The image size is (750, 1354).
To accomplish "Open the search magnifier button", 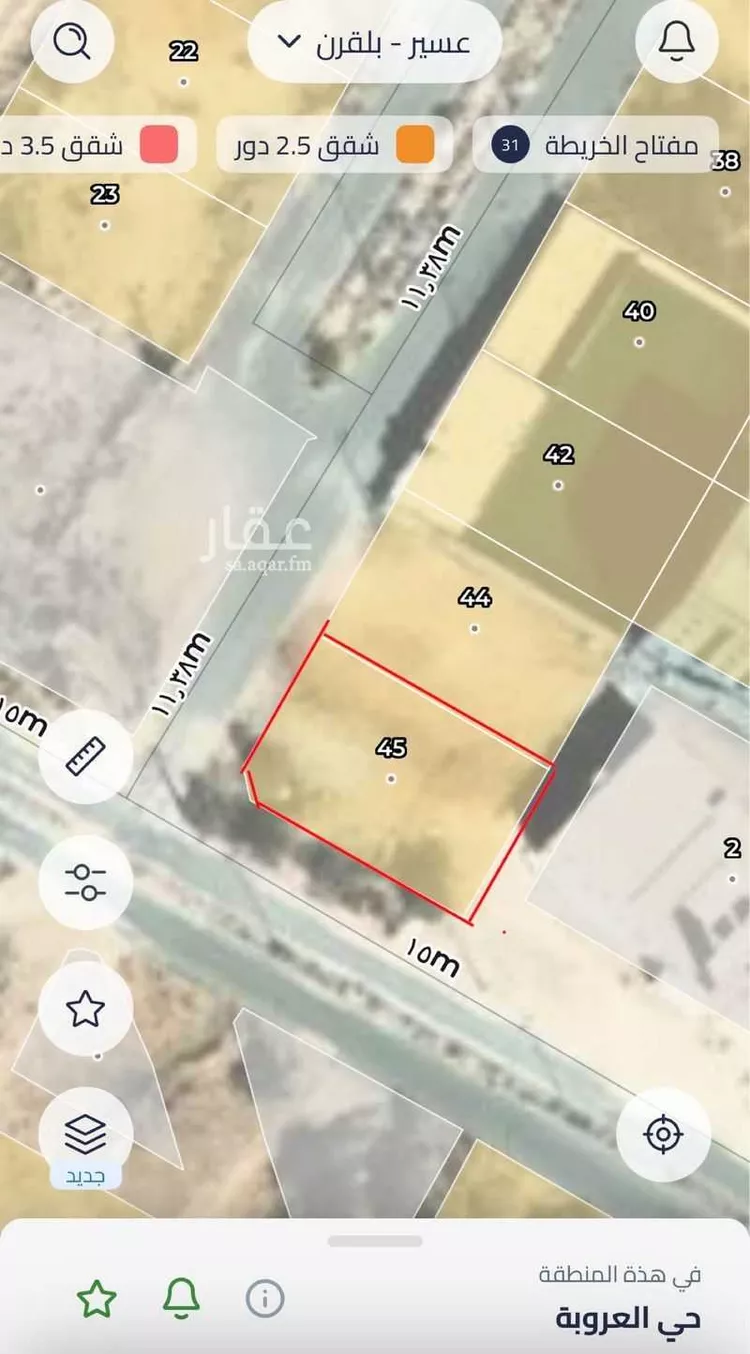I will [x=72, y=41].
